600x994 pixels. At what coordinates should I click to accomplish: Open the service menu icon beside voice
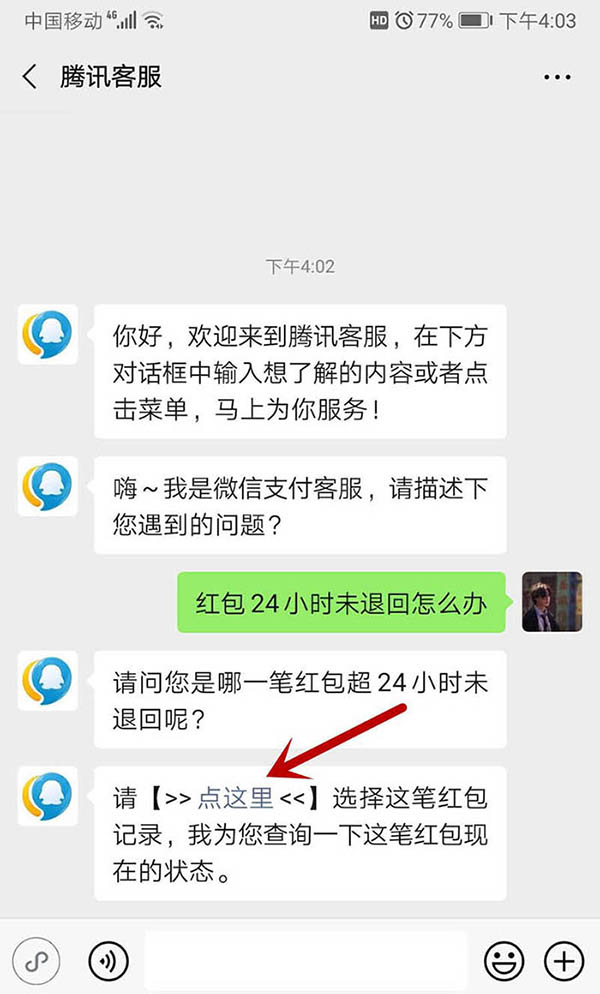click(37, 962)
